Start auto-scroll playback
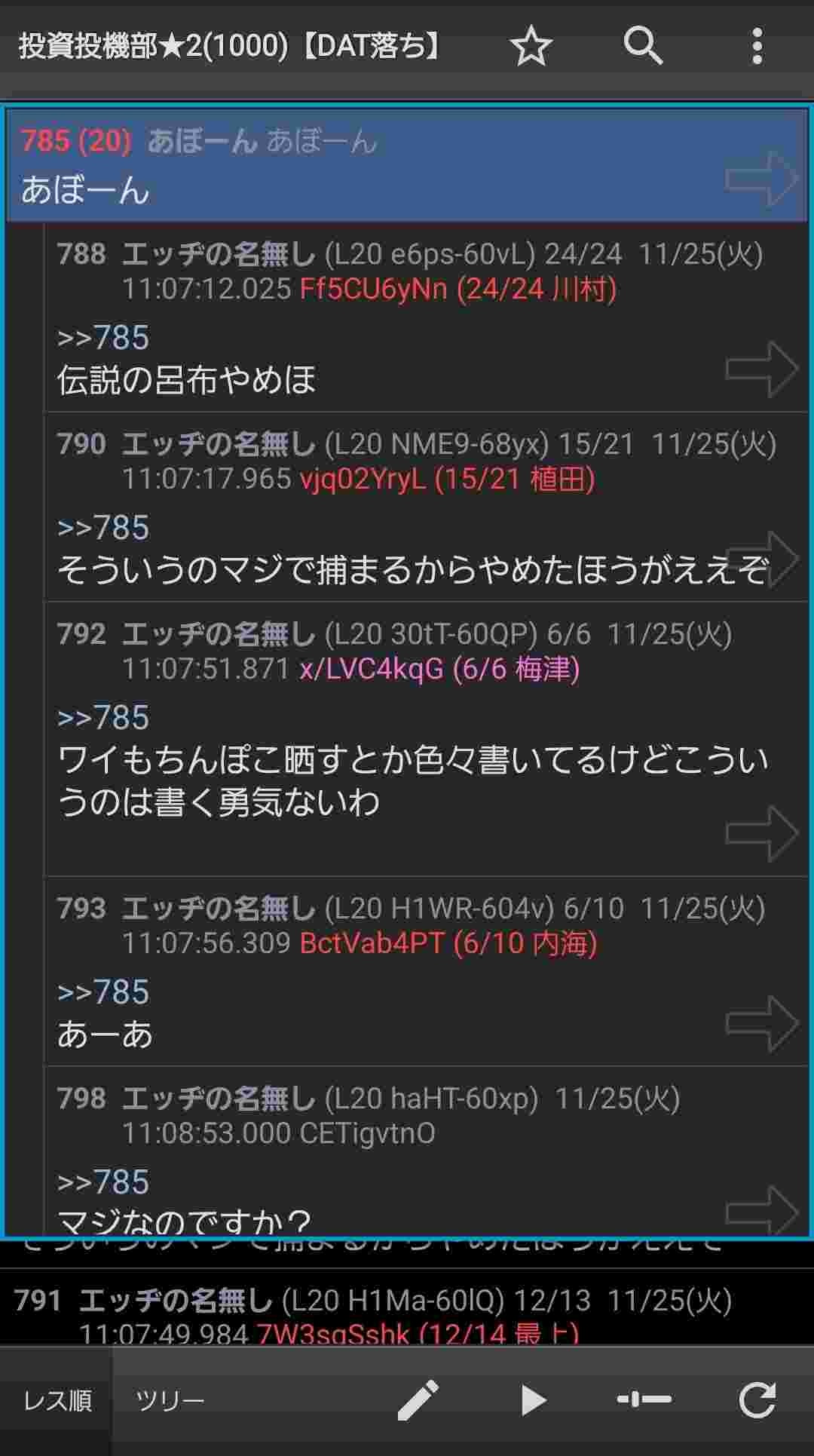The height and width of the screenshot is (1456, 814). click(x=533, y=1401)
